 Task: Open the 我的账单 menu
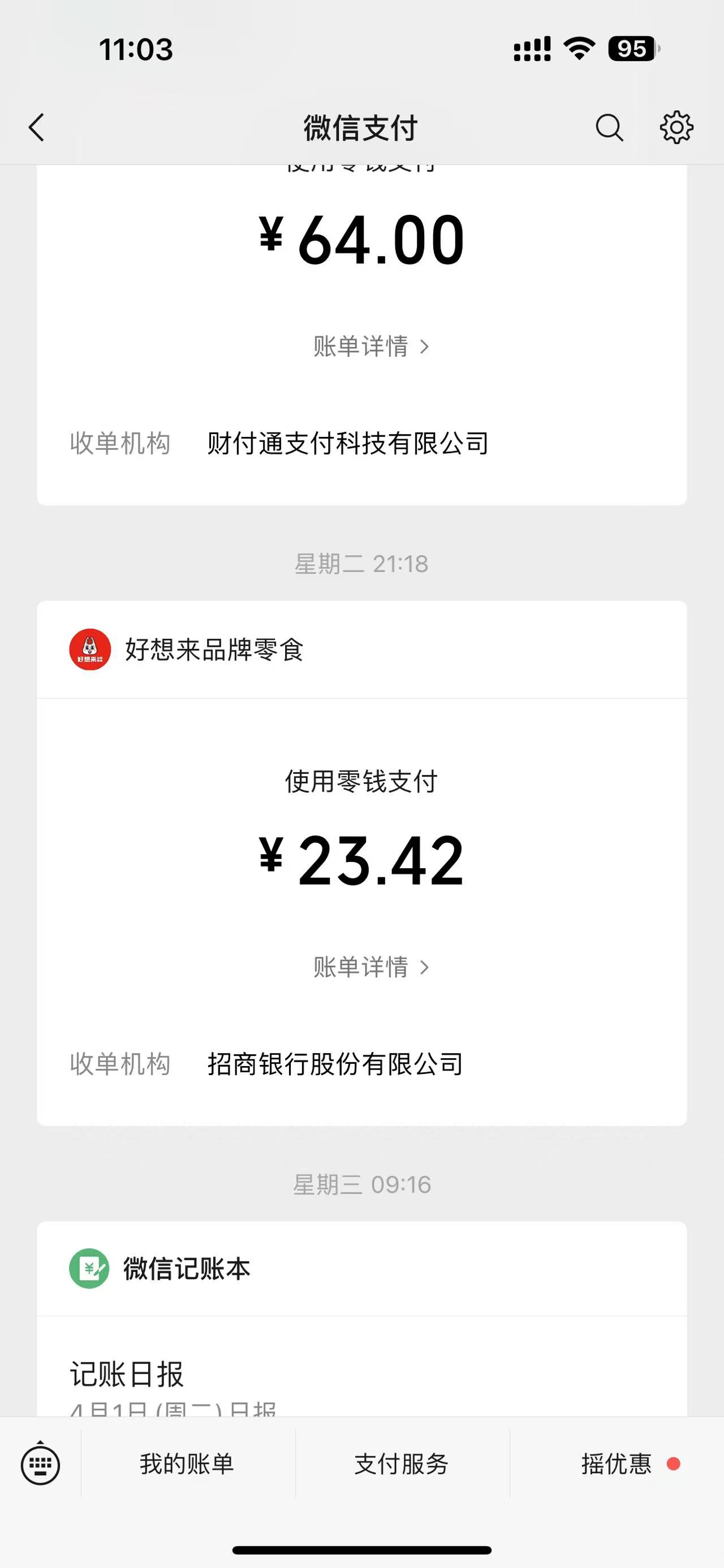(x=187, y=1464)
